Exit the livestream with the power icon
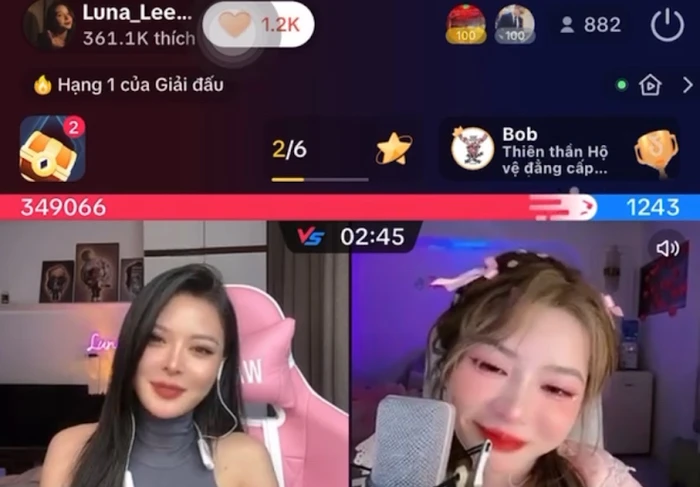 [x=667, y=25]
